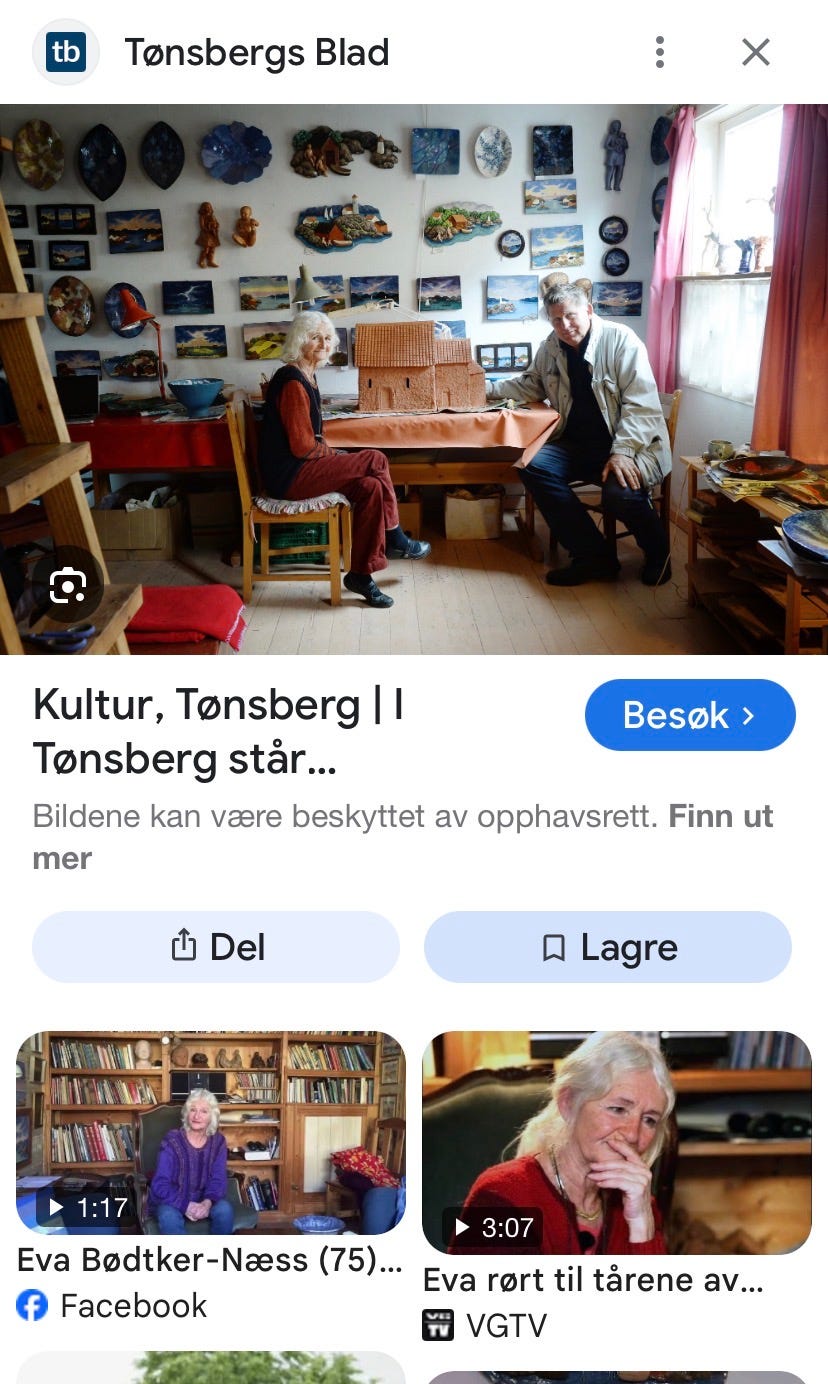Screen dimensions: 828x1384
Task: Click the share icon inside the Del button
Action: (183, 946)
